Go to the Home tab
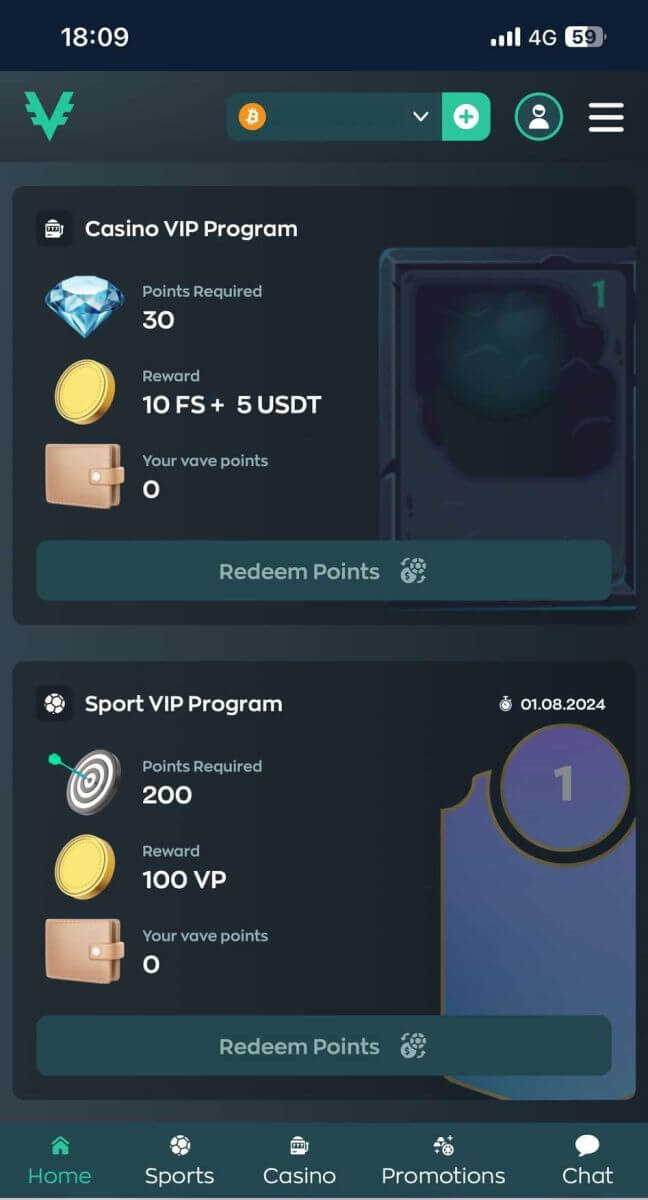648x1200 pixels. (x=60, y=1162)
